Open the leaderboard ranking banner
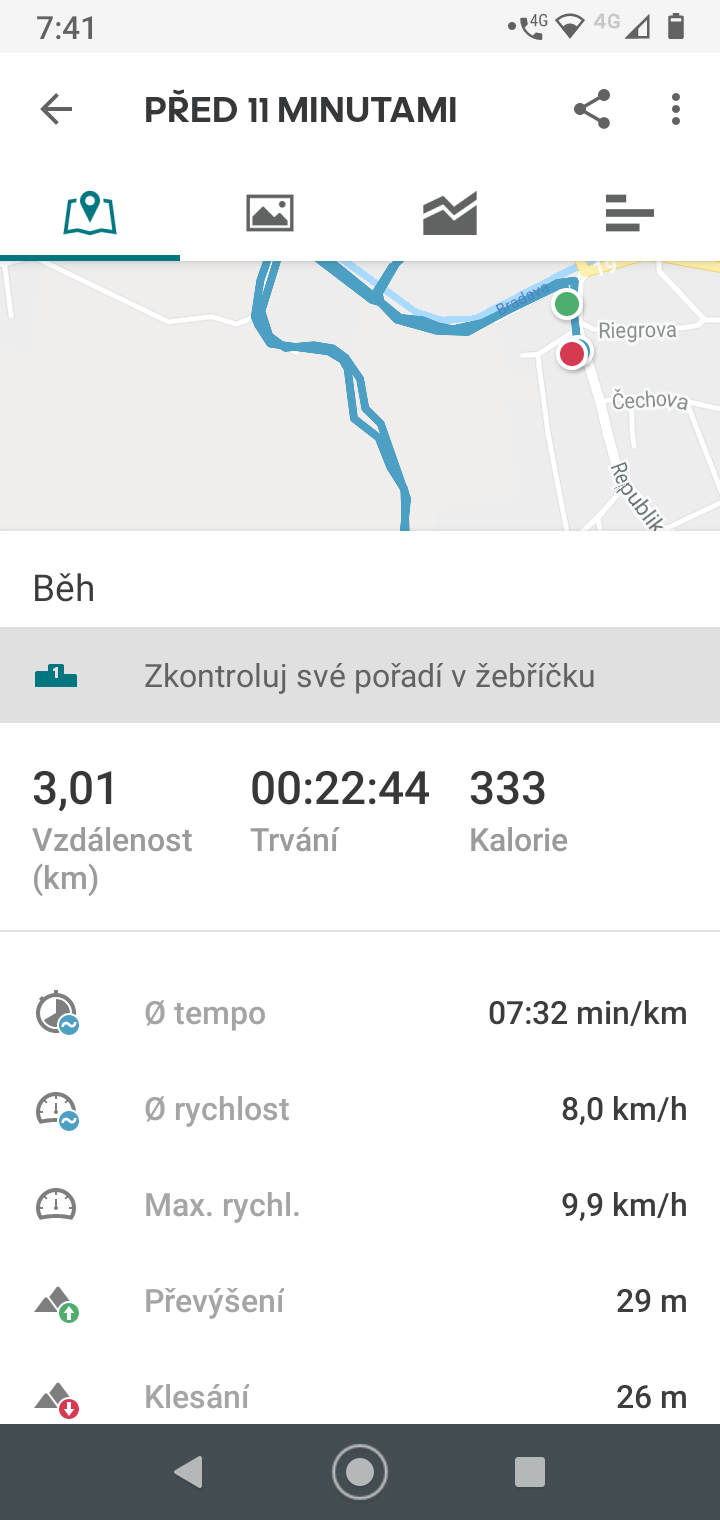The width and height of the screenshot is (720, 1520). 360,676
